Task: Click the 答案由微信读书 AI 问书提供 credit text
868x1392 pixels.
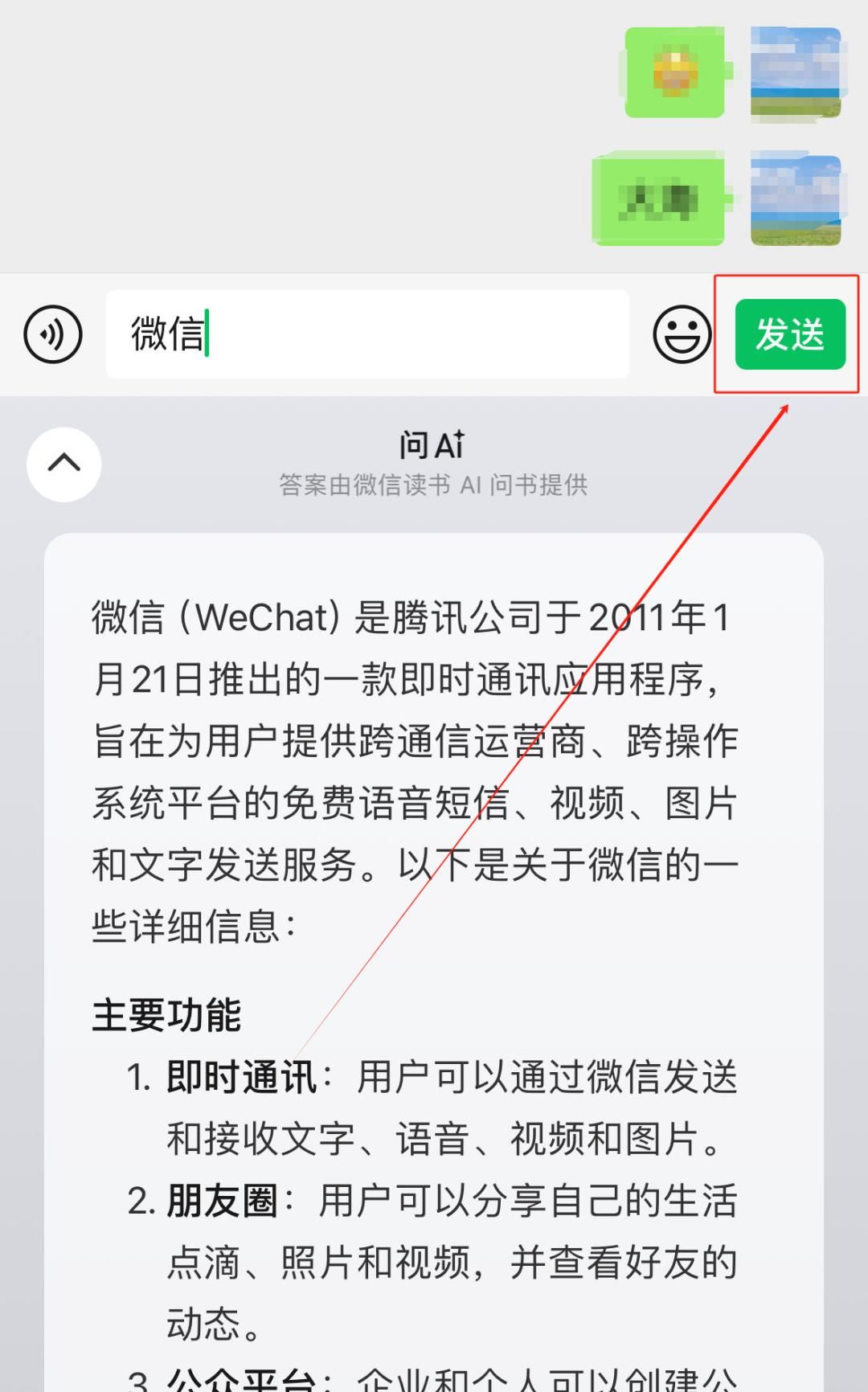Action: 432,484
